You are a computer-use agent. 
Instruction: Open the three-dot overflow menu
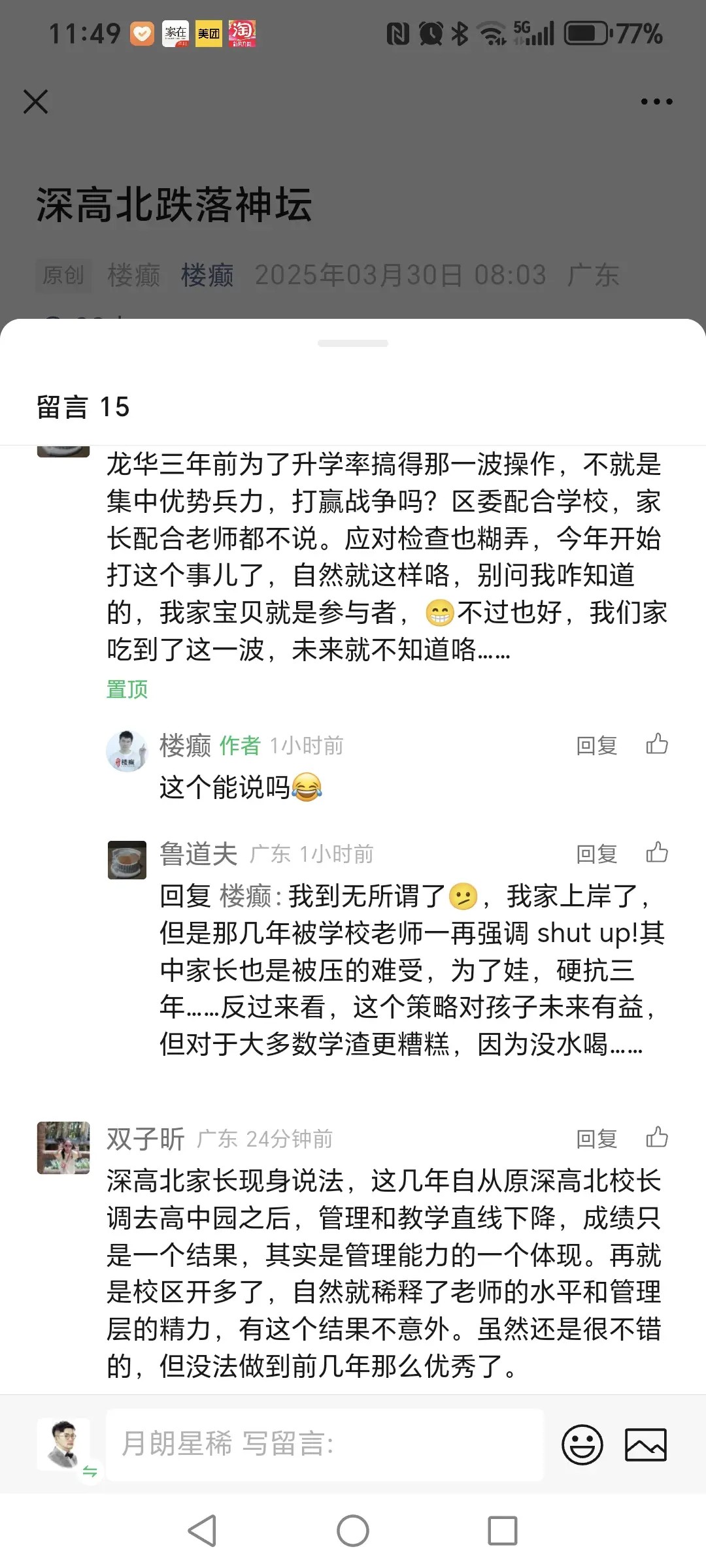point(656,102)
